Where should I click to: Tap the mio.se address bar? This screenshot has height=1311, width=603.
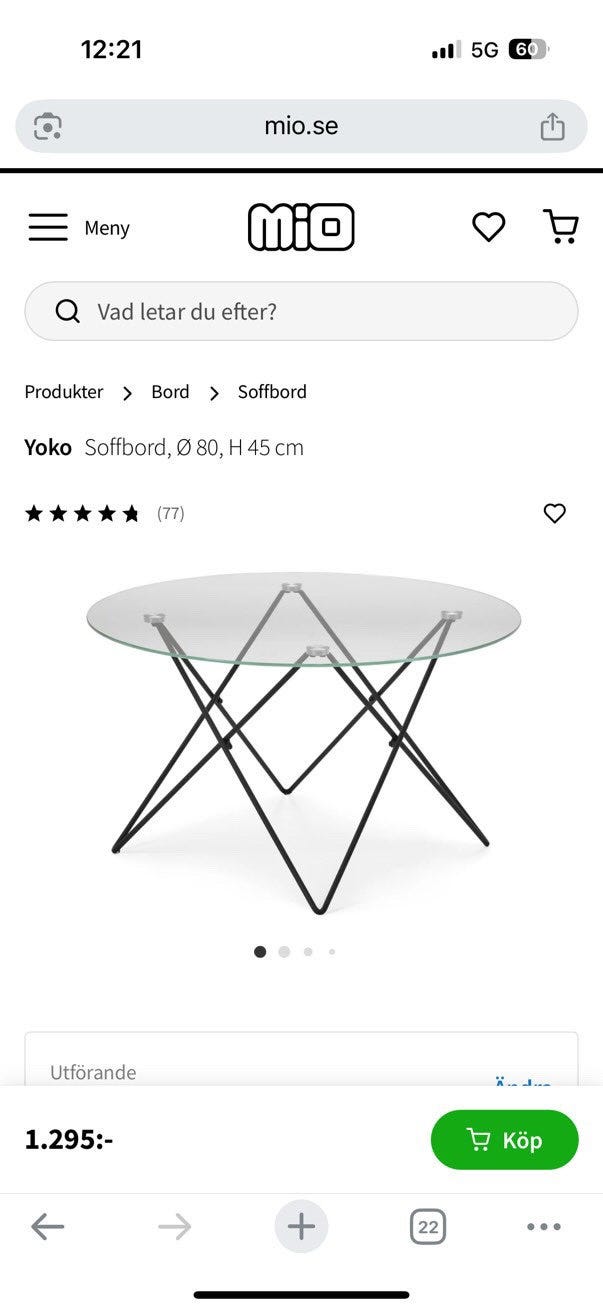(x=301, y=126)
